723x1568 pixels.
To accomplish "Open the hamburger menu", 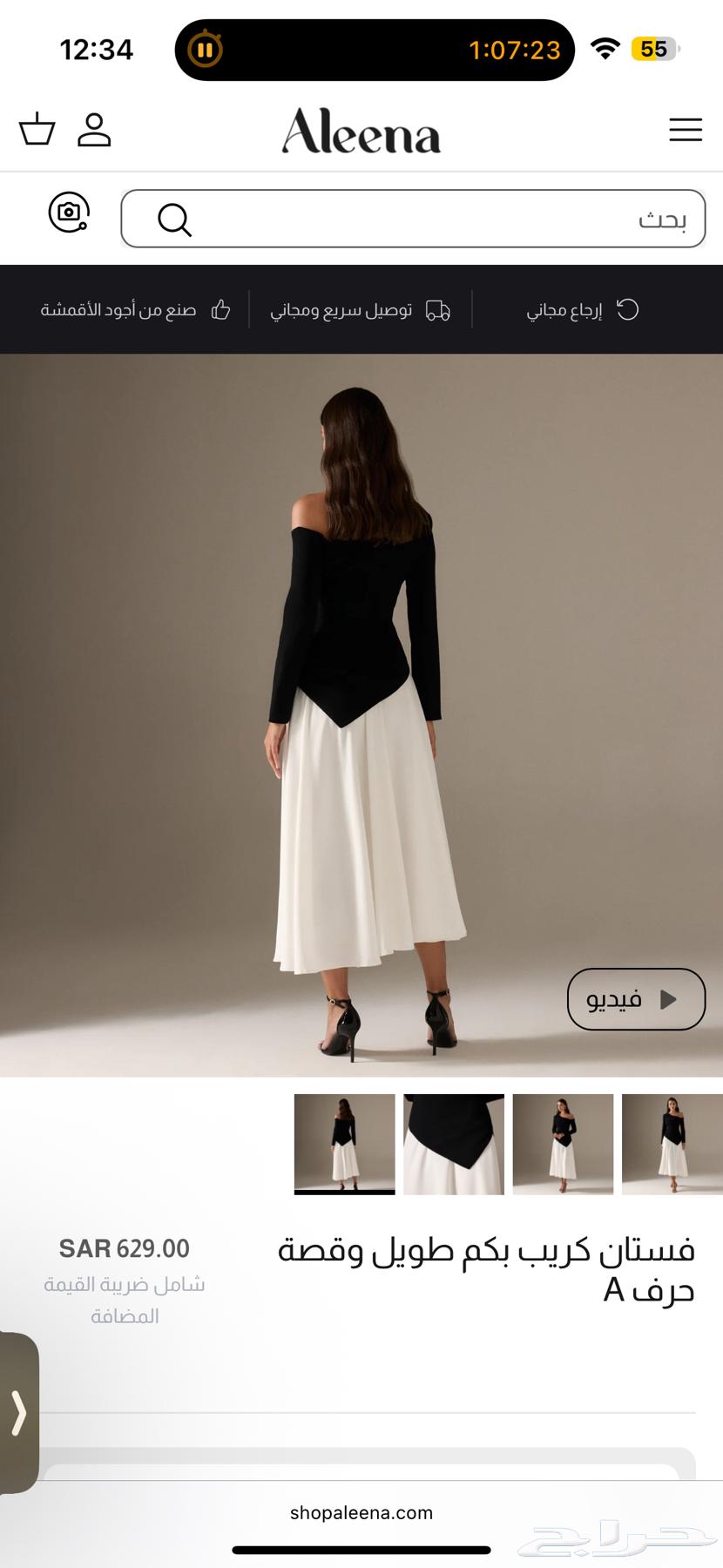I will [x=686, y=130].
